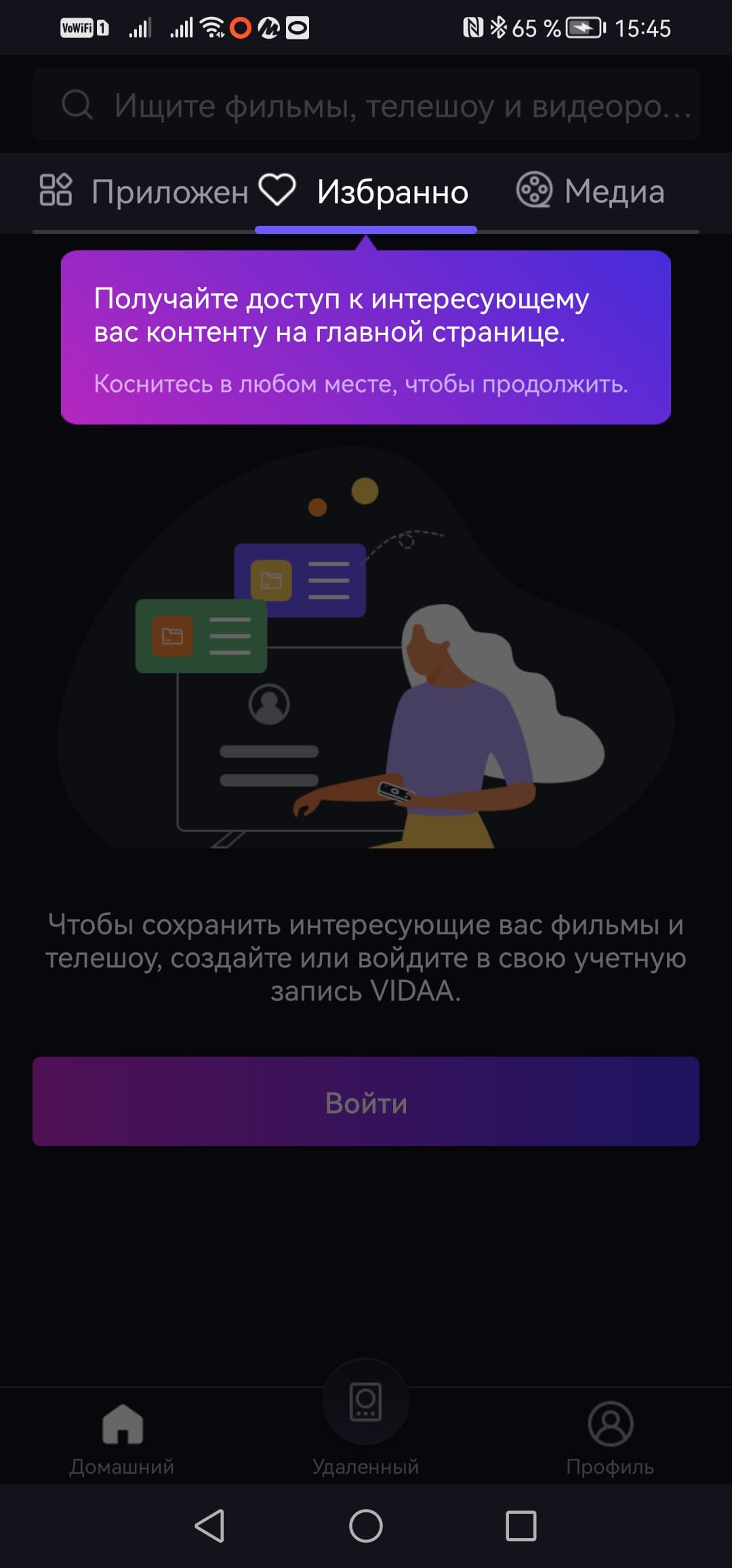The height and width of the screenshot is (1568, 732).
Task: Open recent apps from the navigation bar
Action: point(521,1526)
